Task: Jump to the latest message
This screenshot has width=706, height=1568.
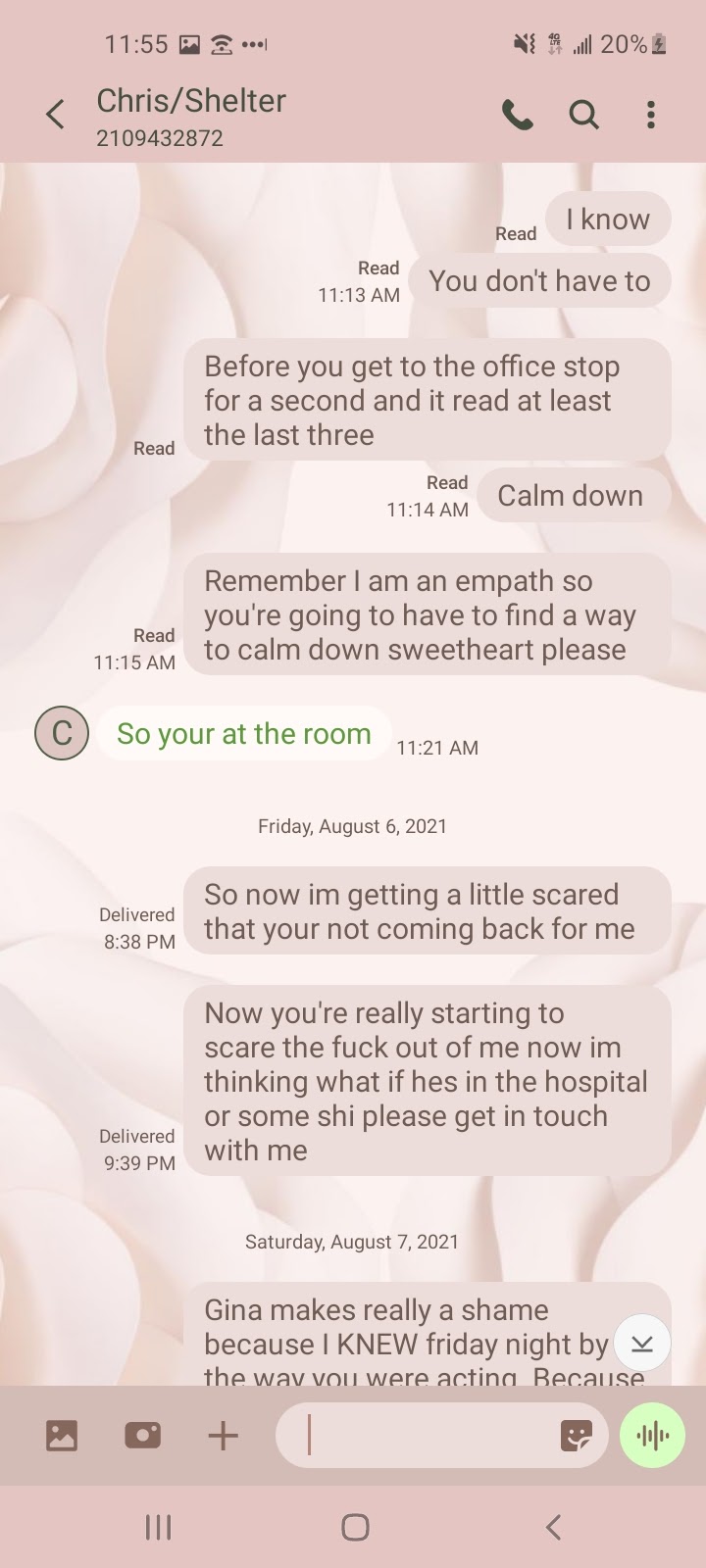Action: [641, 1344]
